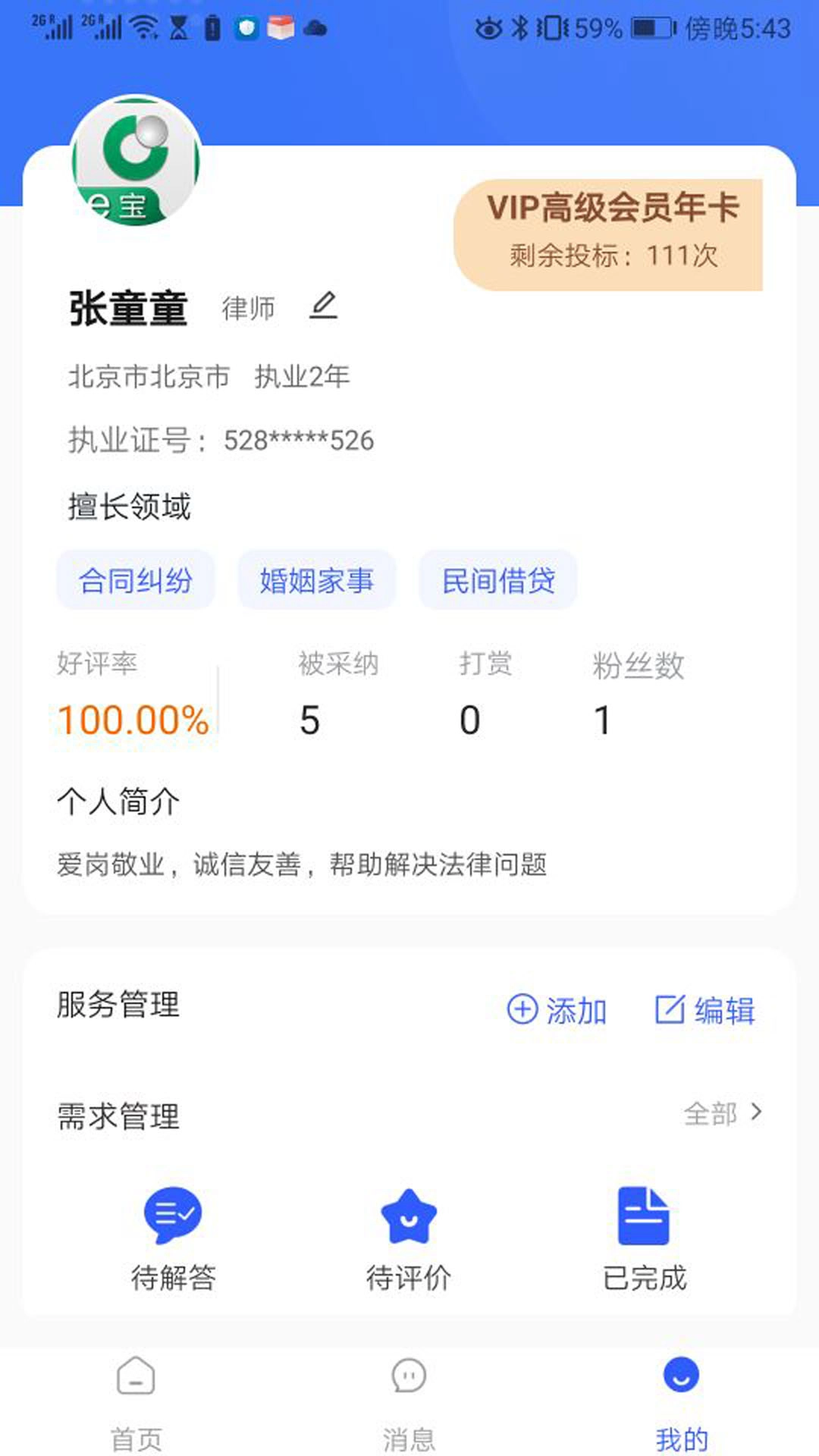The width and height of the screenshot is (819, 1456).
Task: Select the 我的 tab
Action: tap(681, 1401)
